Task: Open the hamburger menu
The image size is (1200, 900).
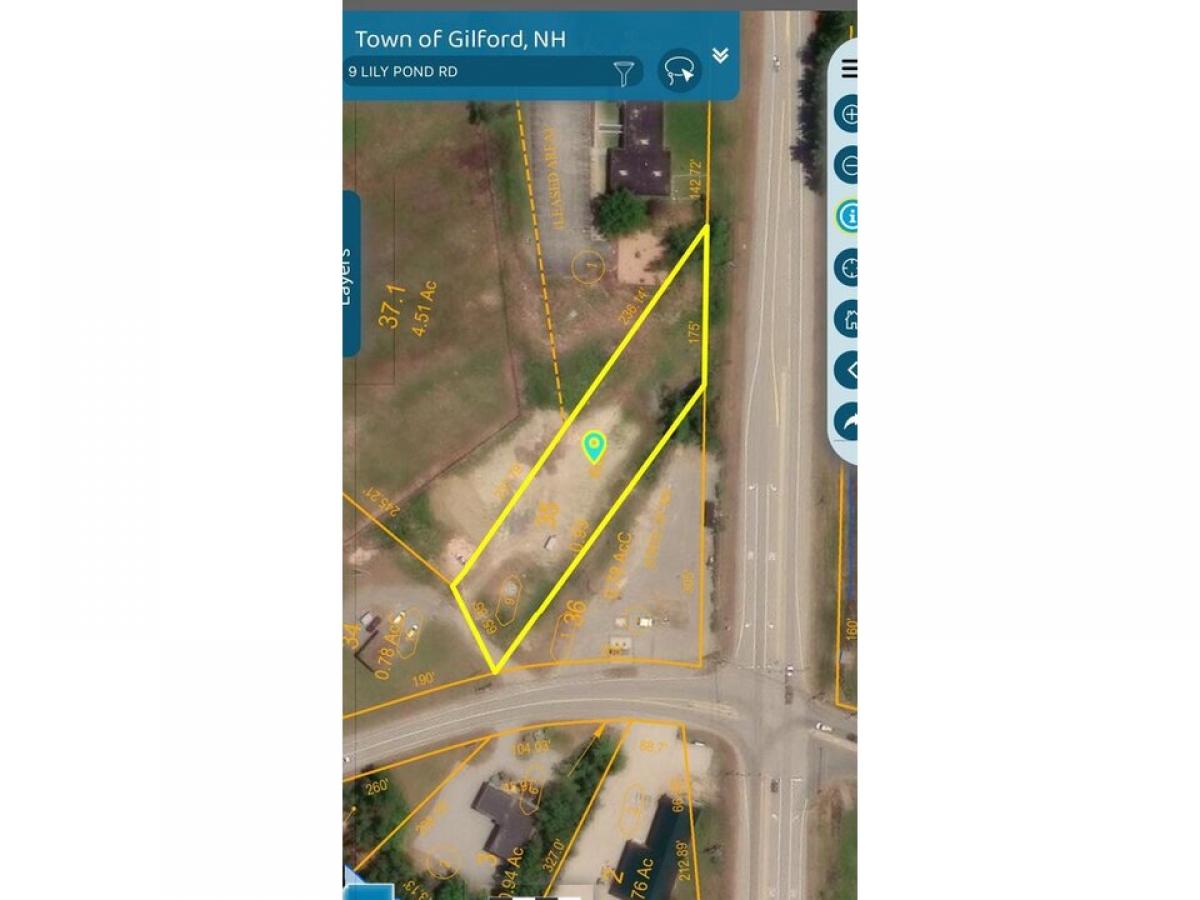Action: coord(849,69)
